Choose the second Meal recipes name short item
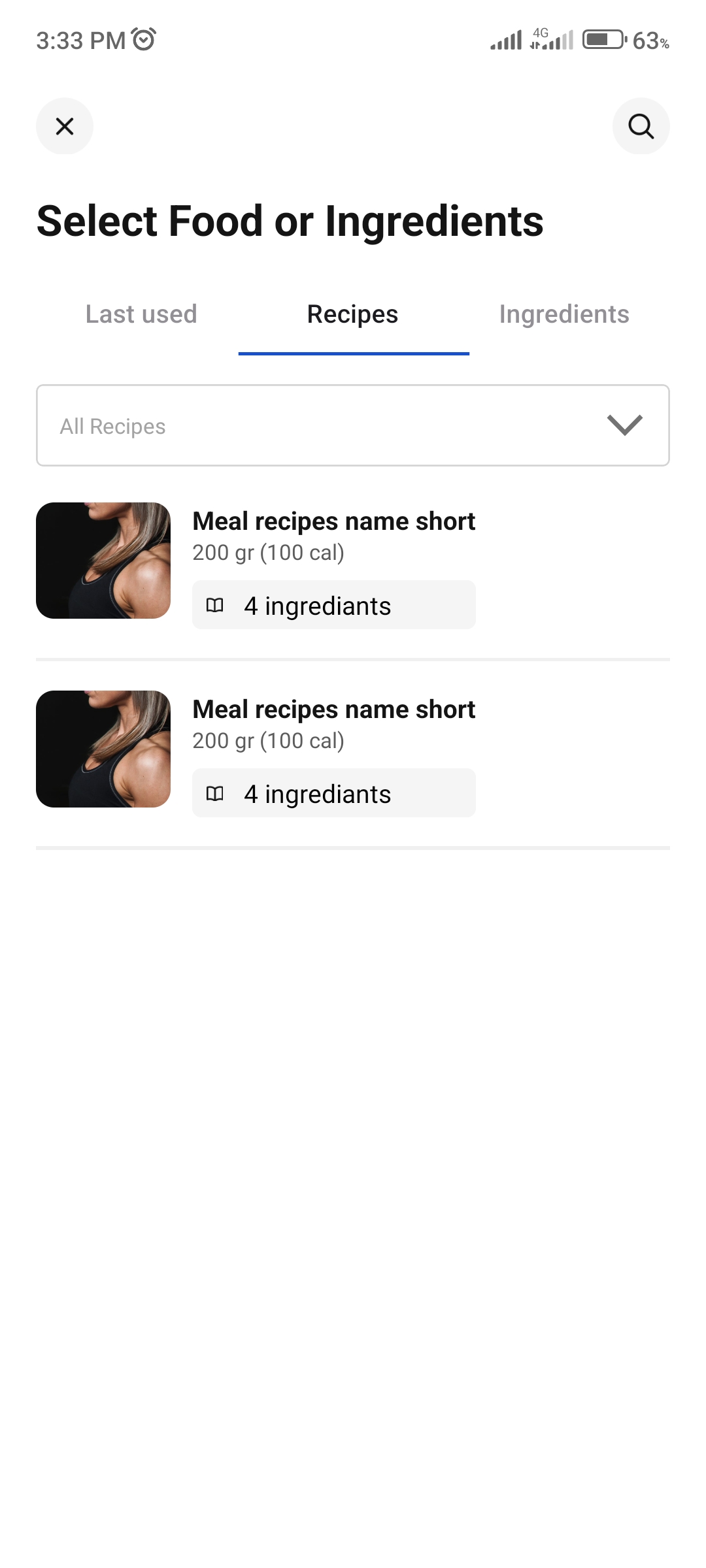706x1568 pixels. click(x=333, y=710)
